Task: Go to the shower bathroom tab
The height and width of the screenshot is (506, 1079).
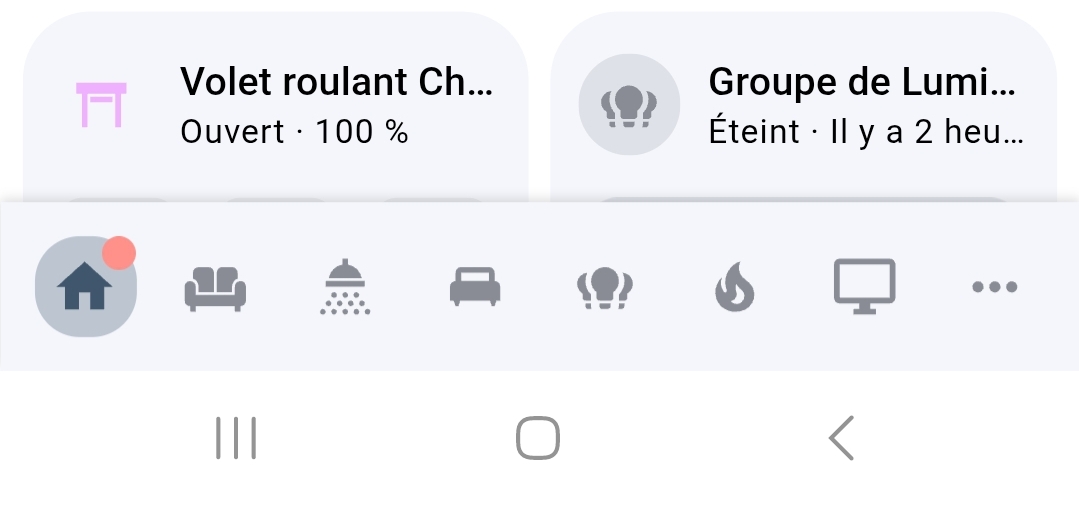Action: tap(345, 287)
